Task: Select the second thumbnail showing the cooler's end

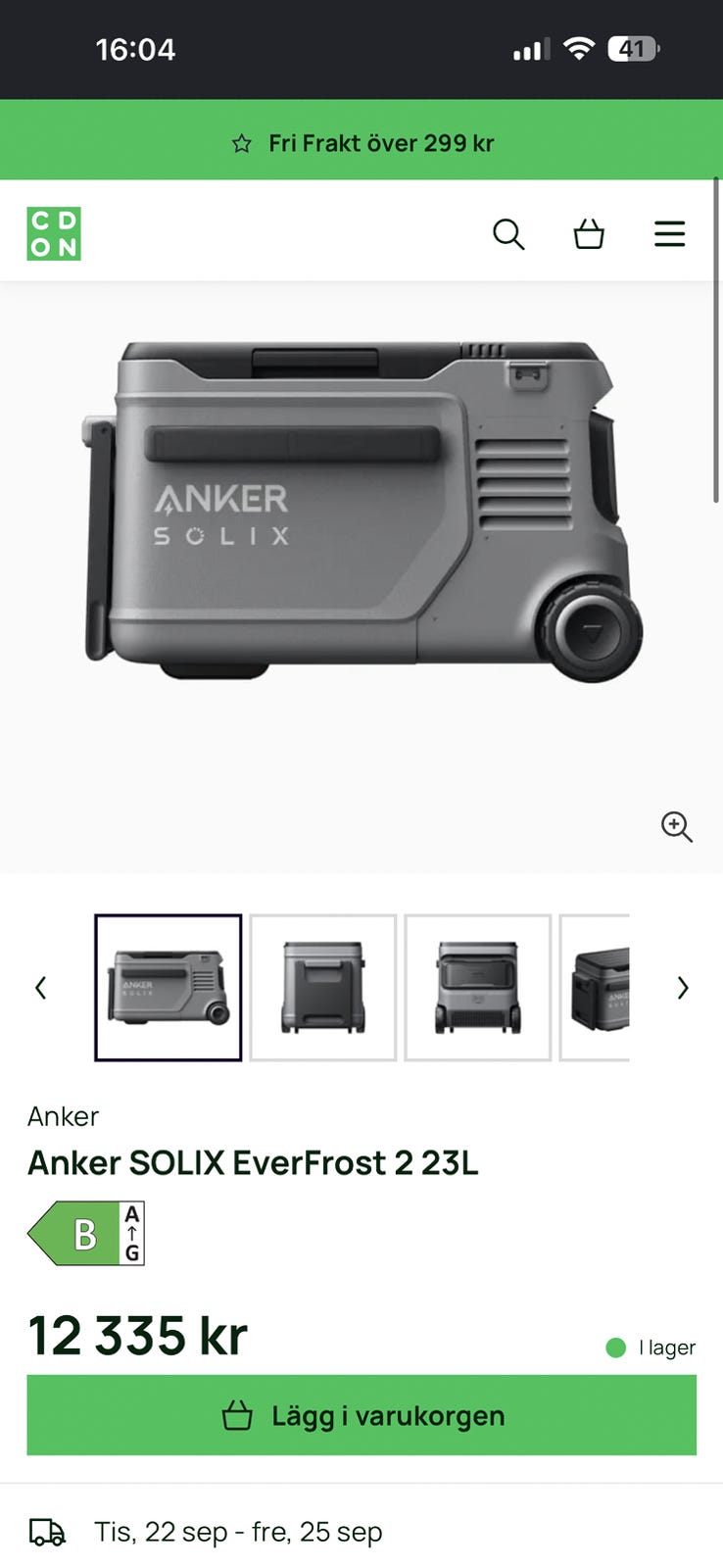Action: point(323,988)
